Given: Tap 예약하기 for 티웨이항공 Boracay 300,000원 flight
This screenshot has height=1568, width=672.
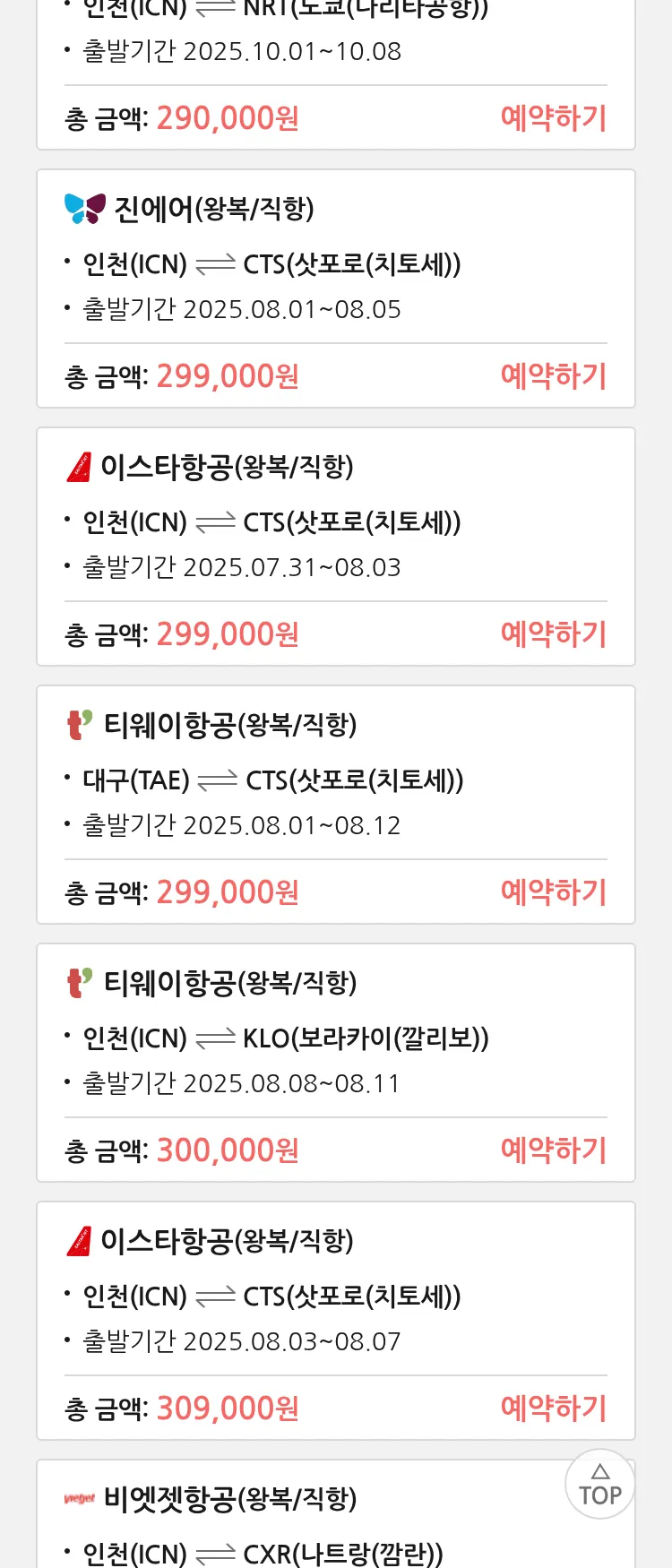Looking at the screenshot, I should pyautogui.click(x=553, y=1150).
